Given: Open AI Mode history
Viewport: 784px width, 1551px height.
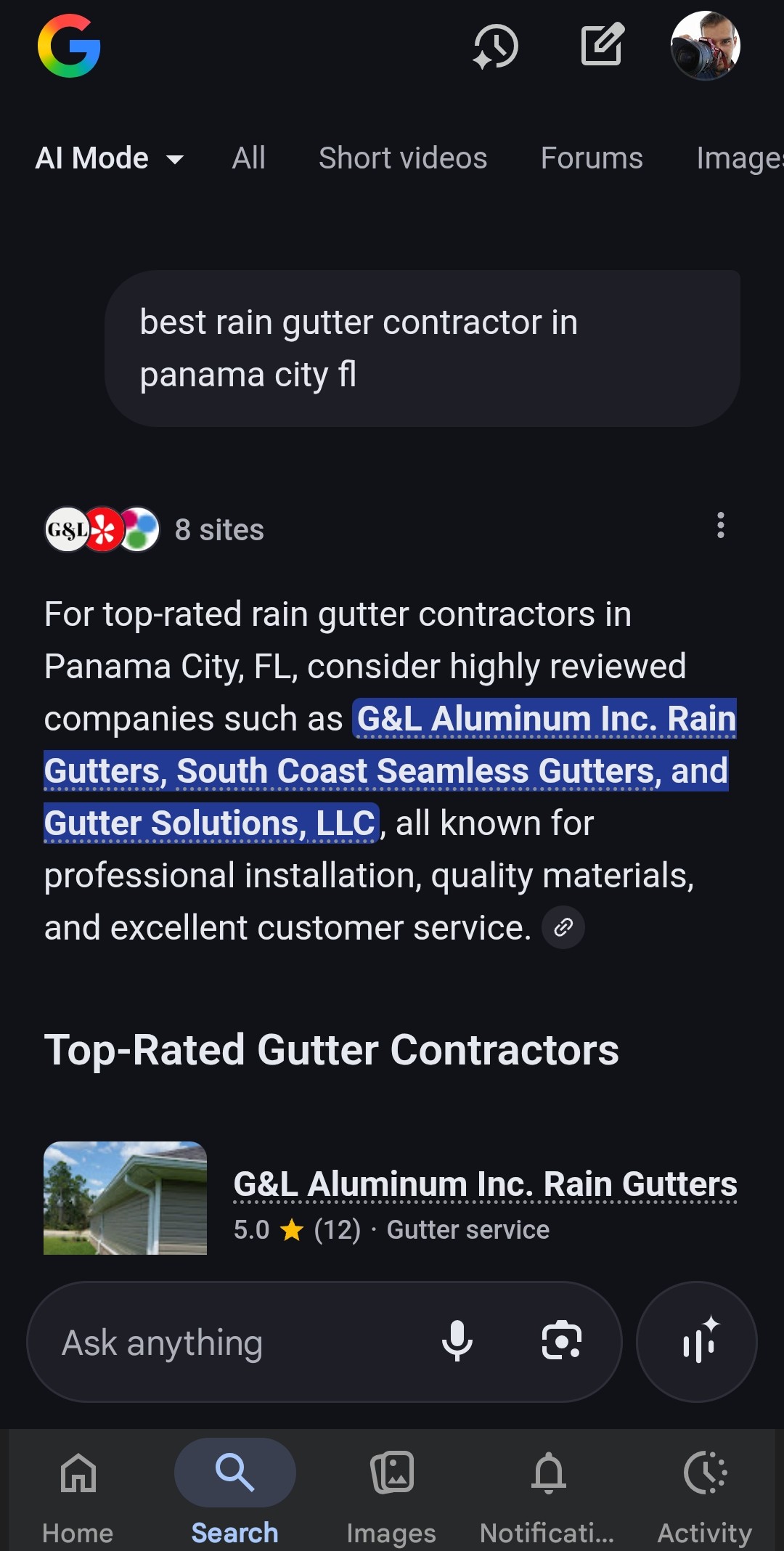Looking at the screenshot, I should tap(496, 46).
